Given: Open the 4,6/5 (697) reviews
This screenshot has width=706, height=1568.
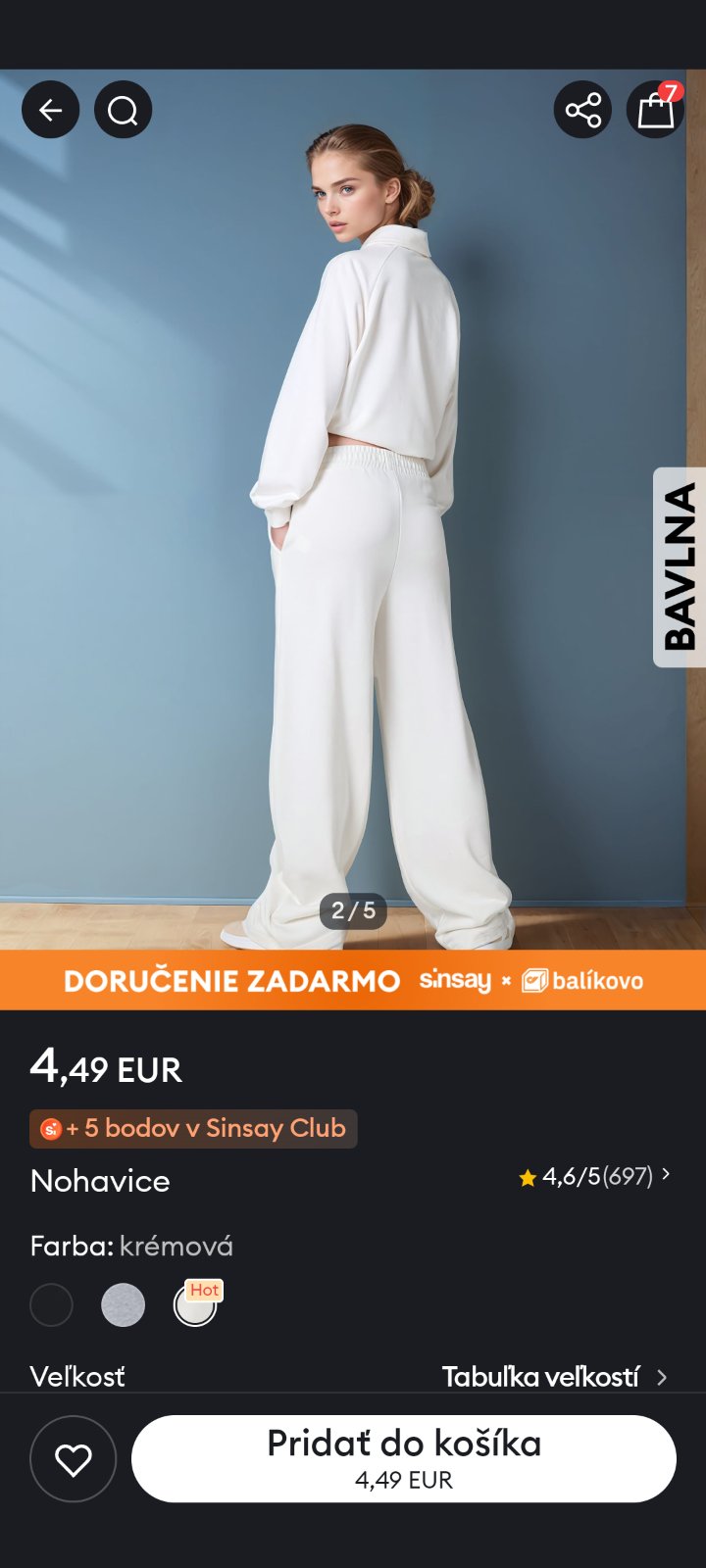Looking at the screenshot, I should (x=594, y=1176).
